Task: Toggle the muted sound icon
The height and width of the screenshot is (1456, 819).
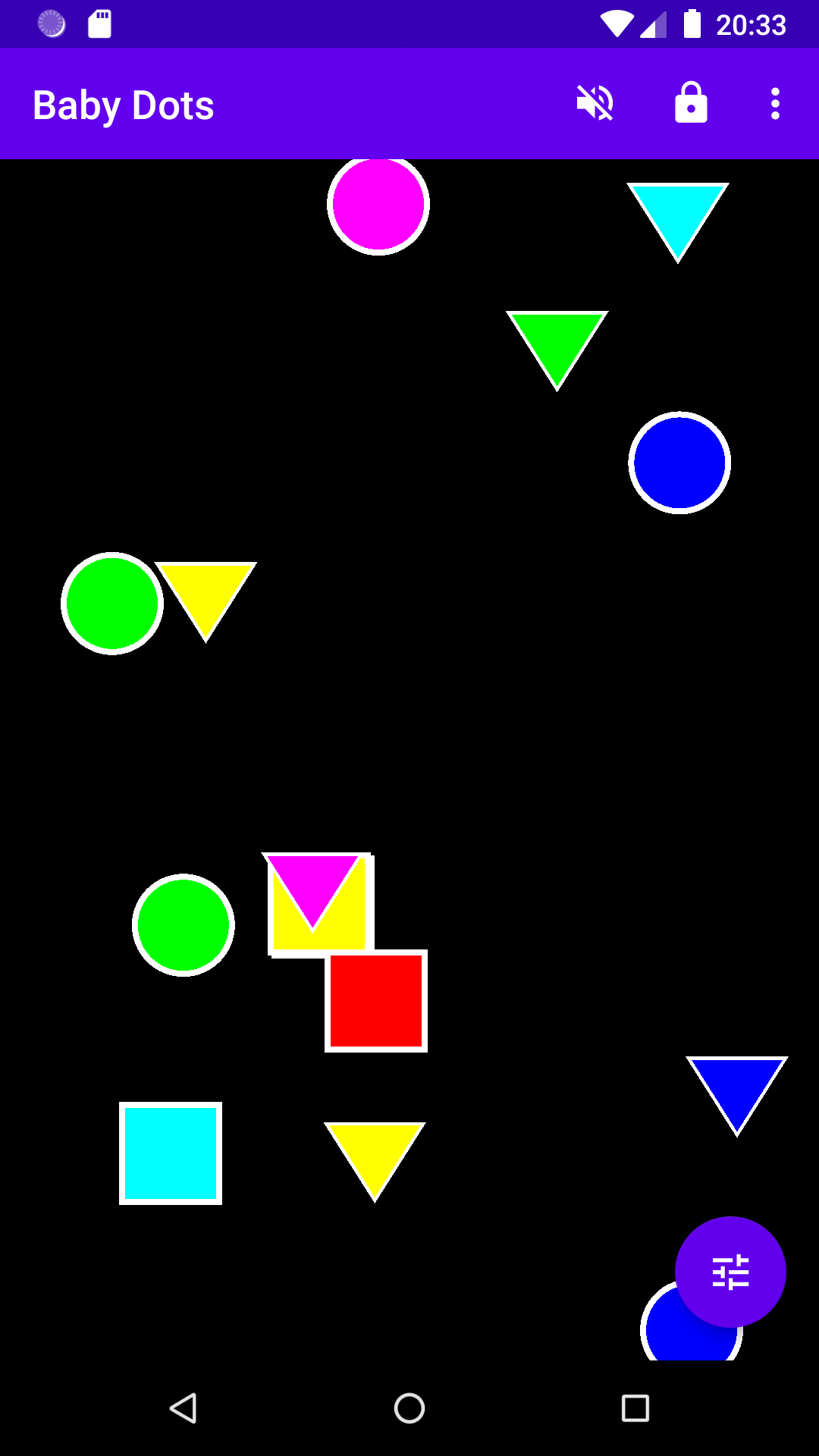Action: pyautogui.click(x=595, y=103)
